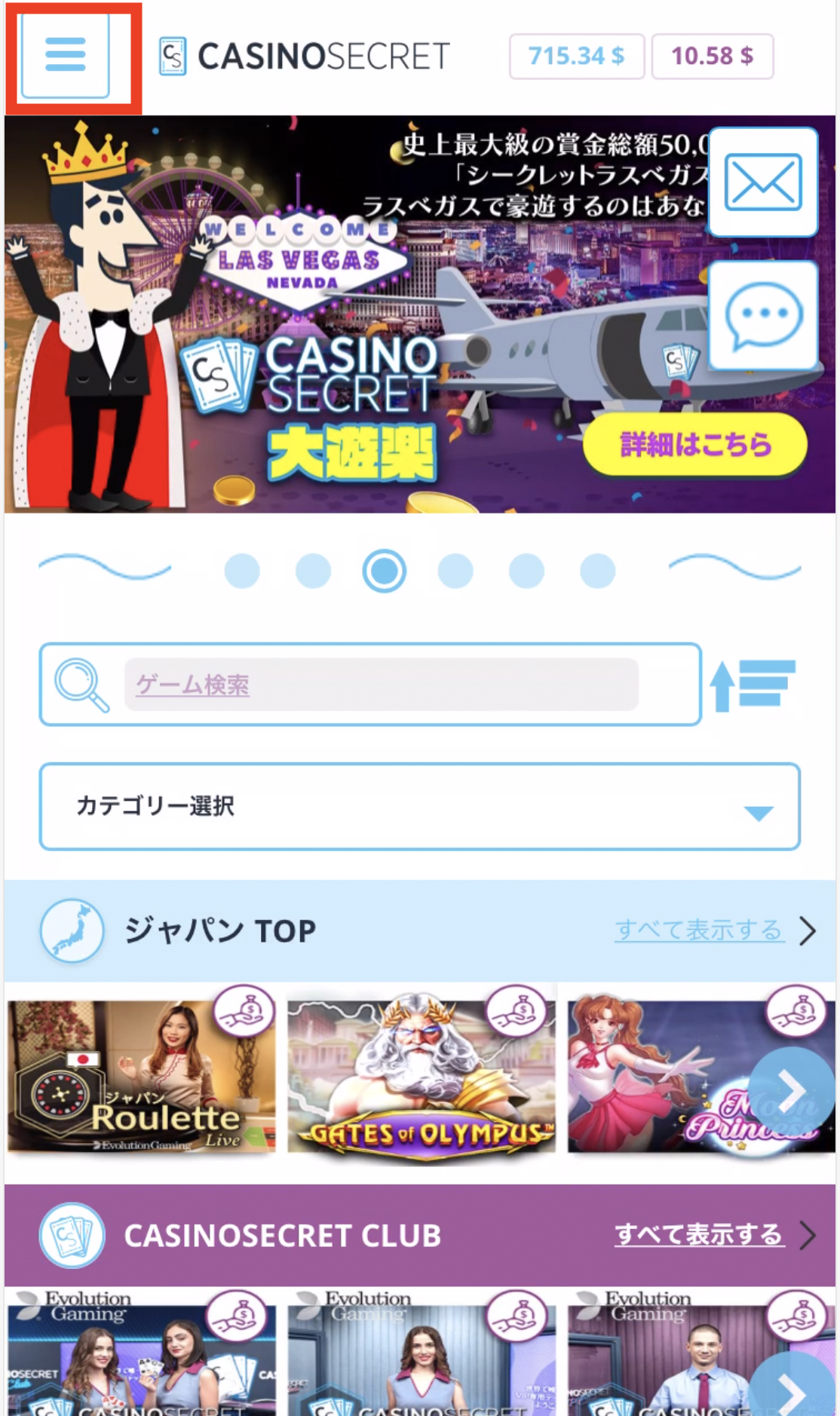Open Japan Roulette Live game
The image size is (840, 1416).
tap(141, 1077)
